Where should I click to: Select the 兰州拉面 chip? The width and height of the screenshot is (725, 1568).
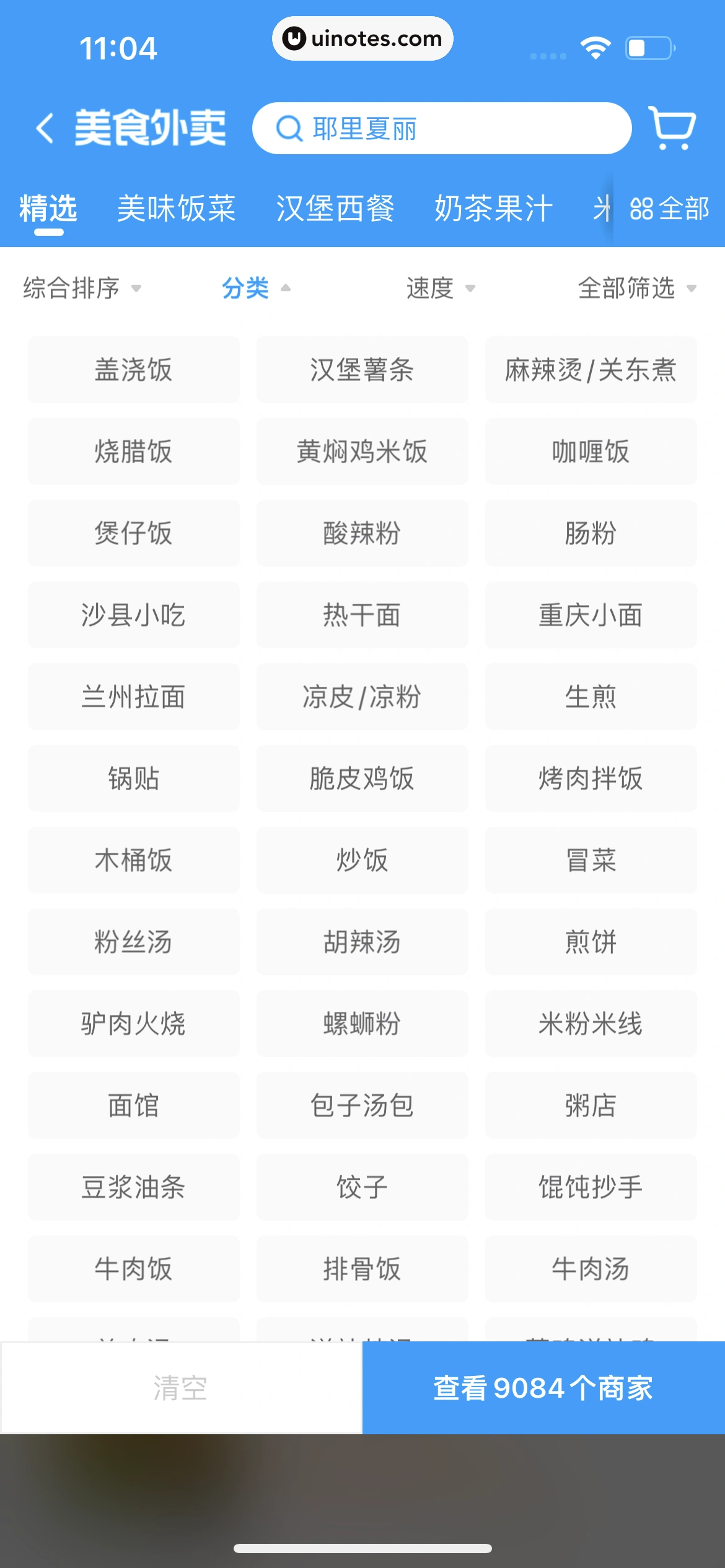133,697
